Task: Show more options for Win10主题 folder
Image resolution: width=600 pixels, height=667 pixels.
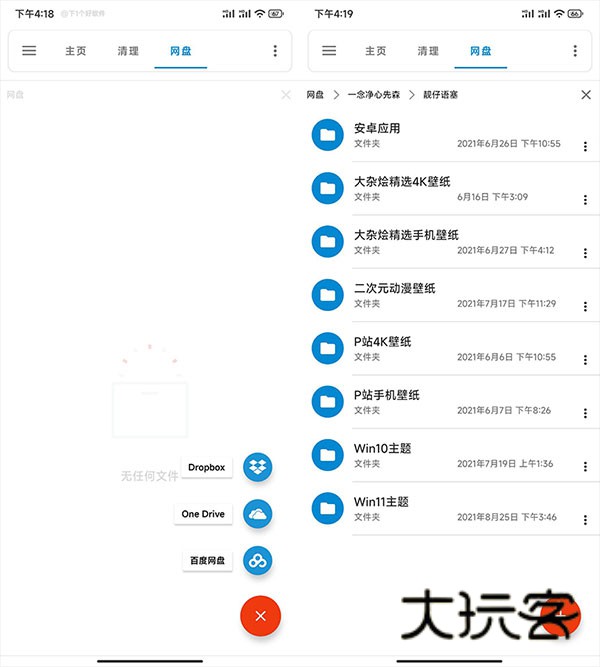Action: click(x=585, y=465)
